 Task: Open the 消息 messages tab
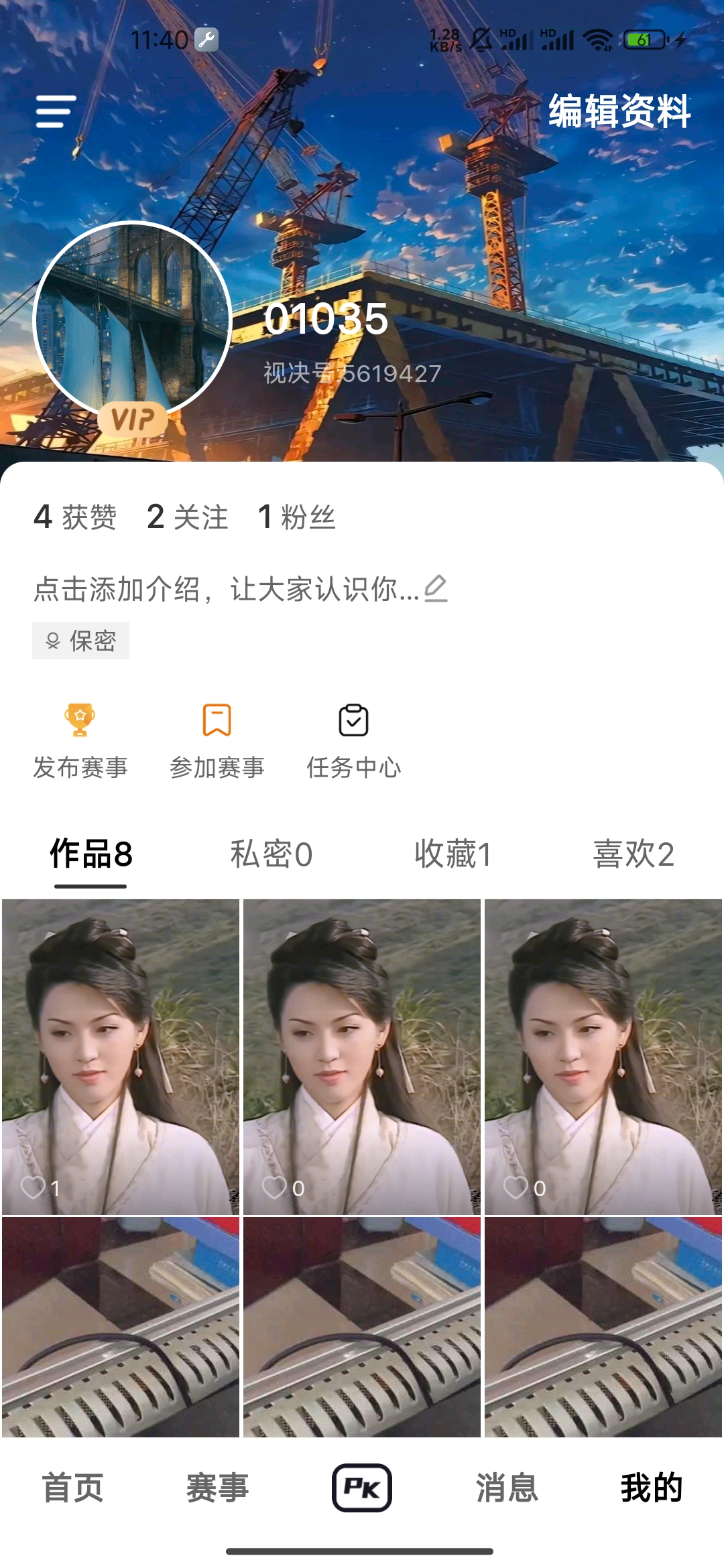(x=507, y=1488)
